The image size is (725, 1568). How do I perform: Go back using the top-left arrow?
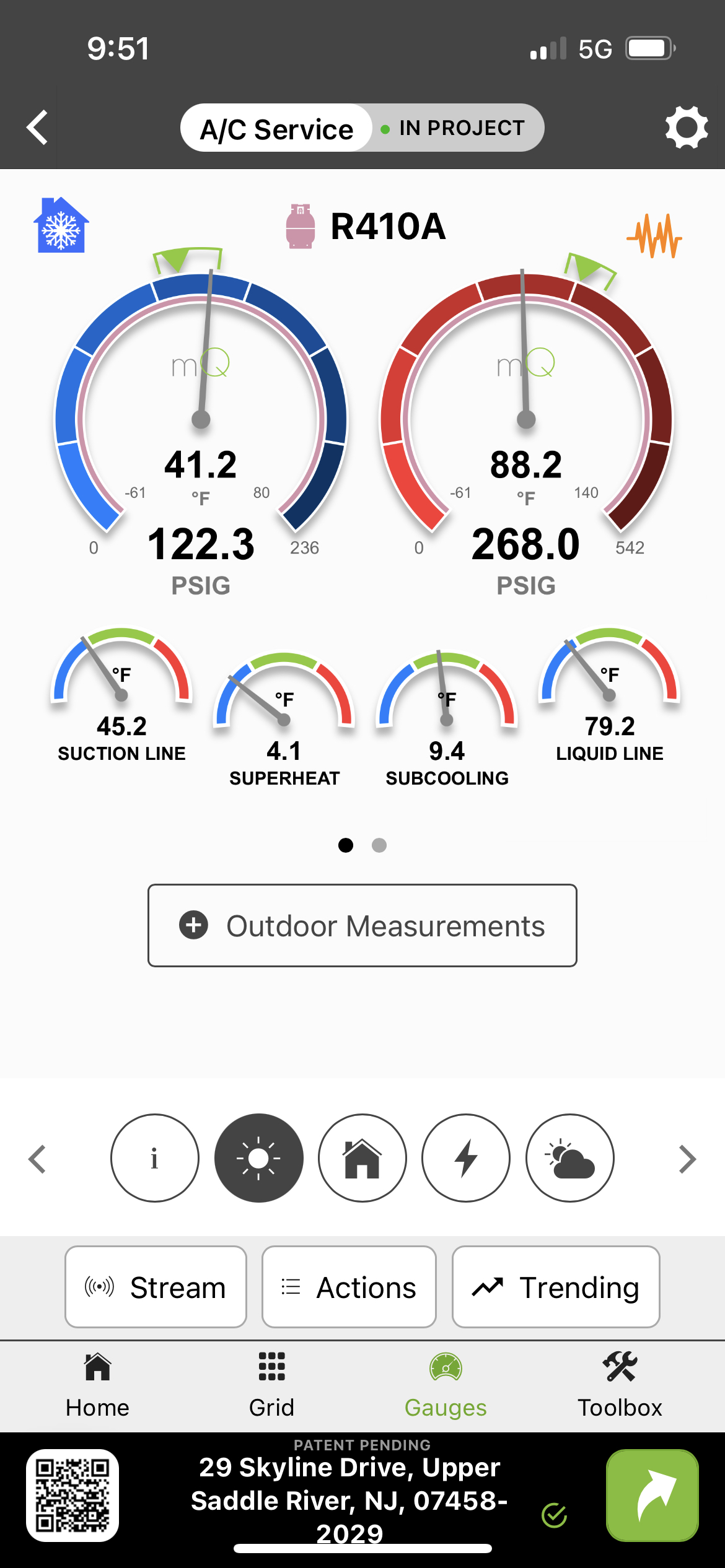coord(37,128)
